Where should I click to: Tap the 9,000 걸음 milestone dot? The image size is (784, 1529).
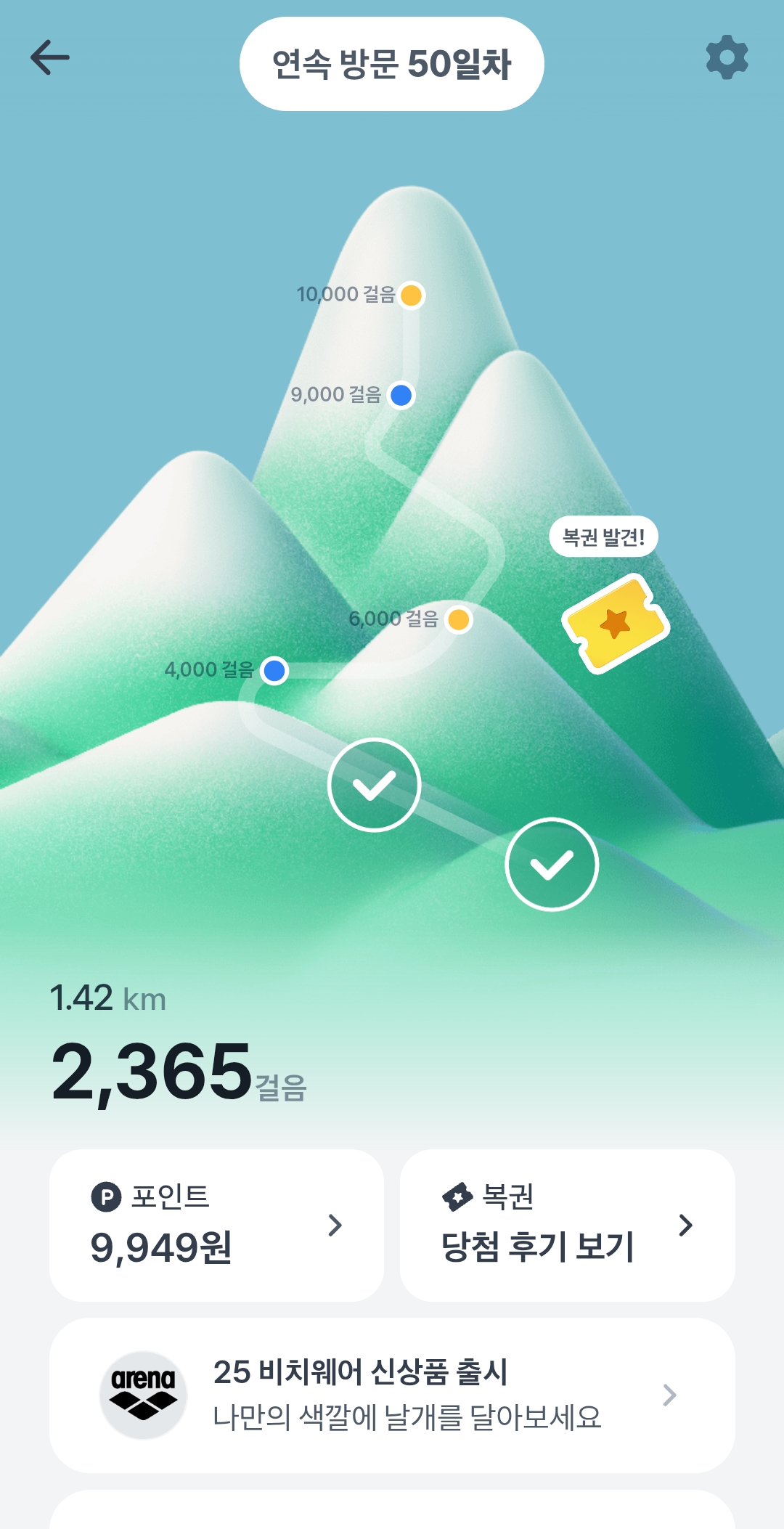pos(401,395)
